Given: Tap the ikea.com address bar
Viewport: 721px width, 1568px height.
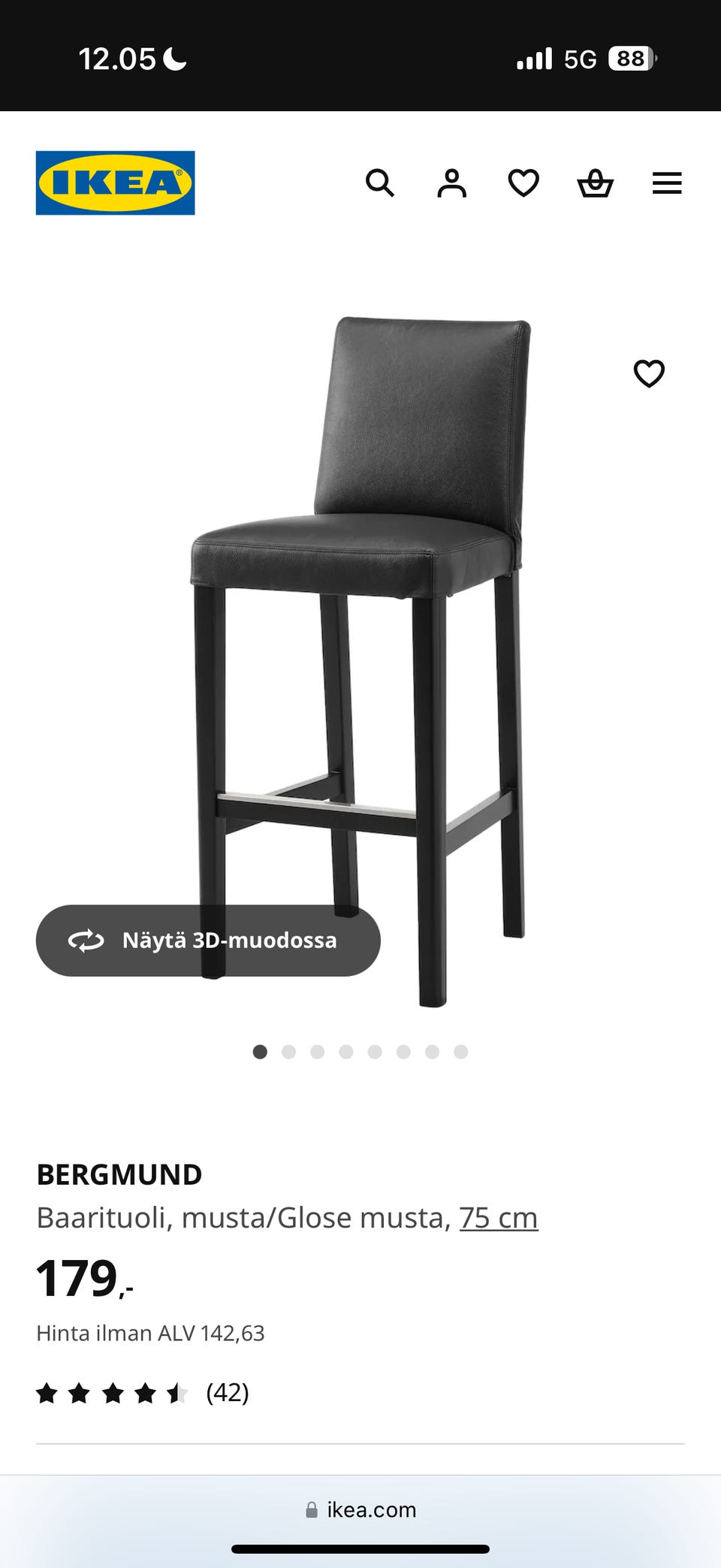Looking at the screenshot, I should 360,1509.
